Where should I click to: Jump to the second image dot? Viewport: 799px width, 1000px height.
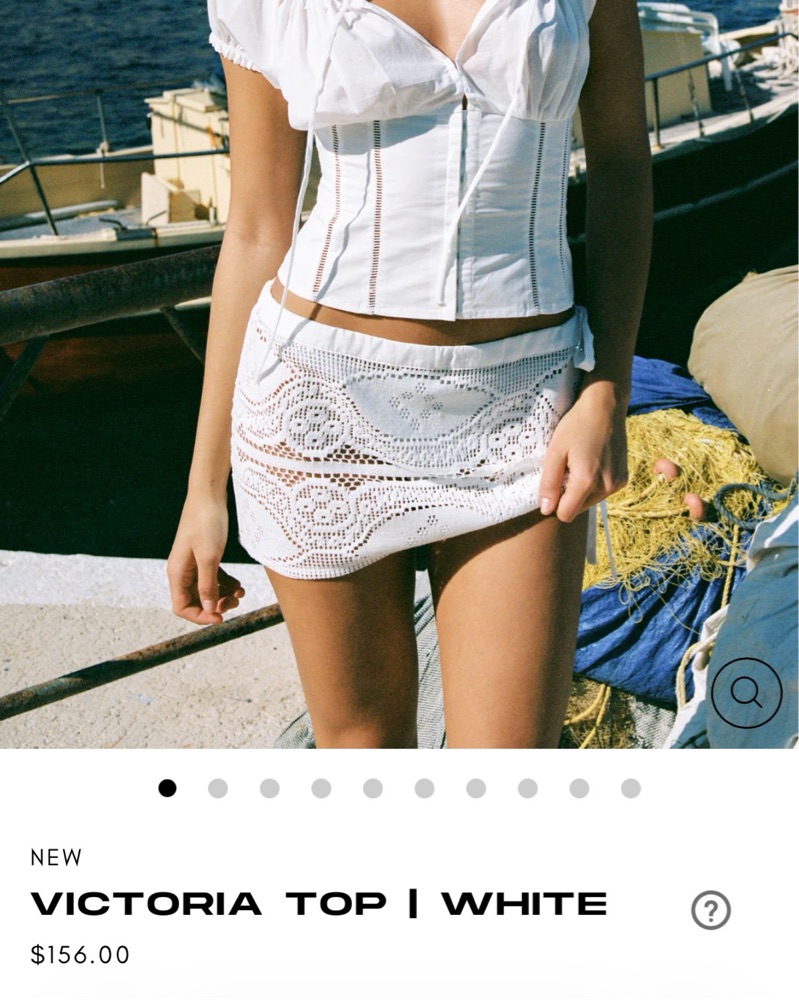click(x=218, y=788)
